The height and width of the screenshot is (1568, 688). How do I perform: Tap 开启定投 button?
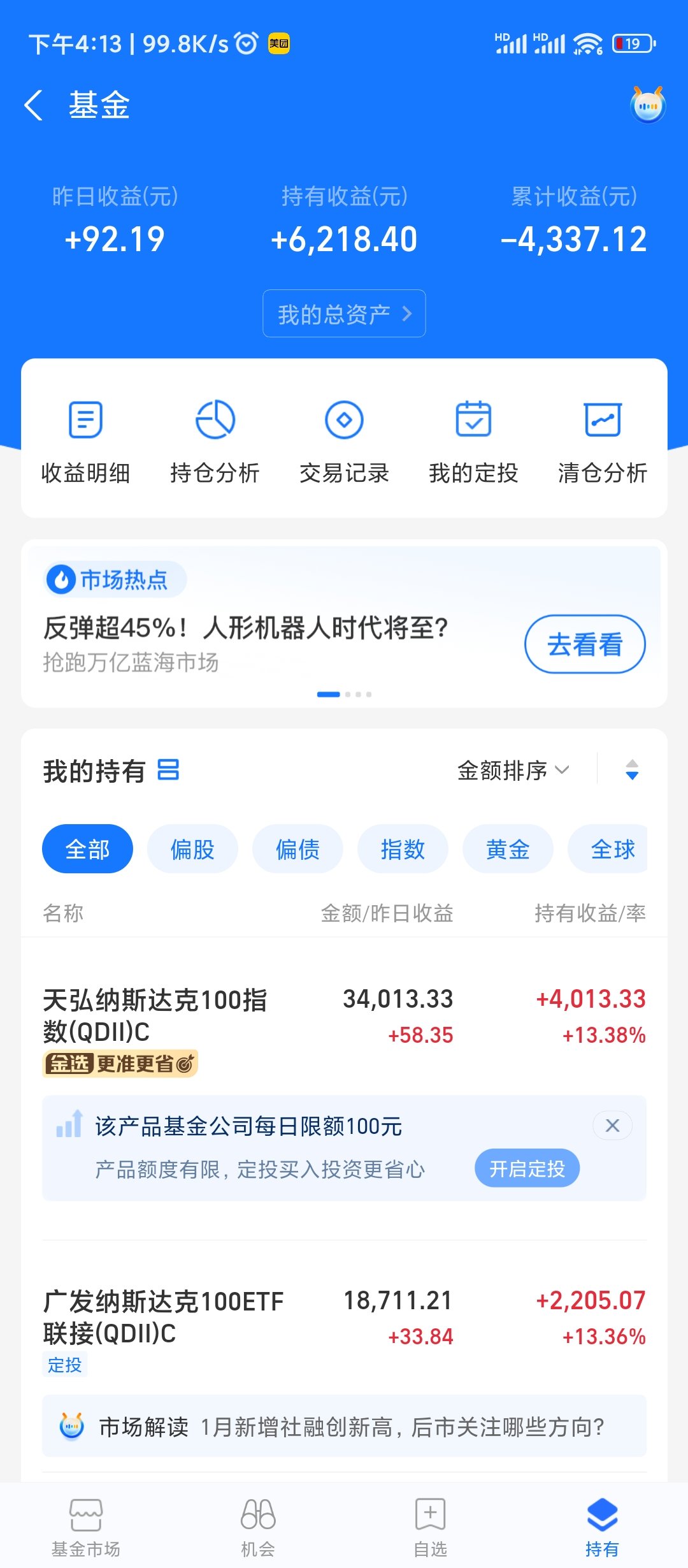coord(527,1168)
